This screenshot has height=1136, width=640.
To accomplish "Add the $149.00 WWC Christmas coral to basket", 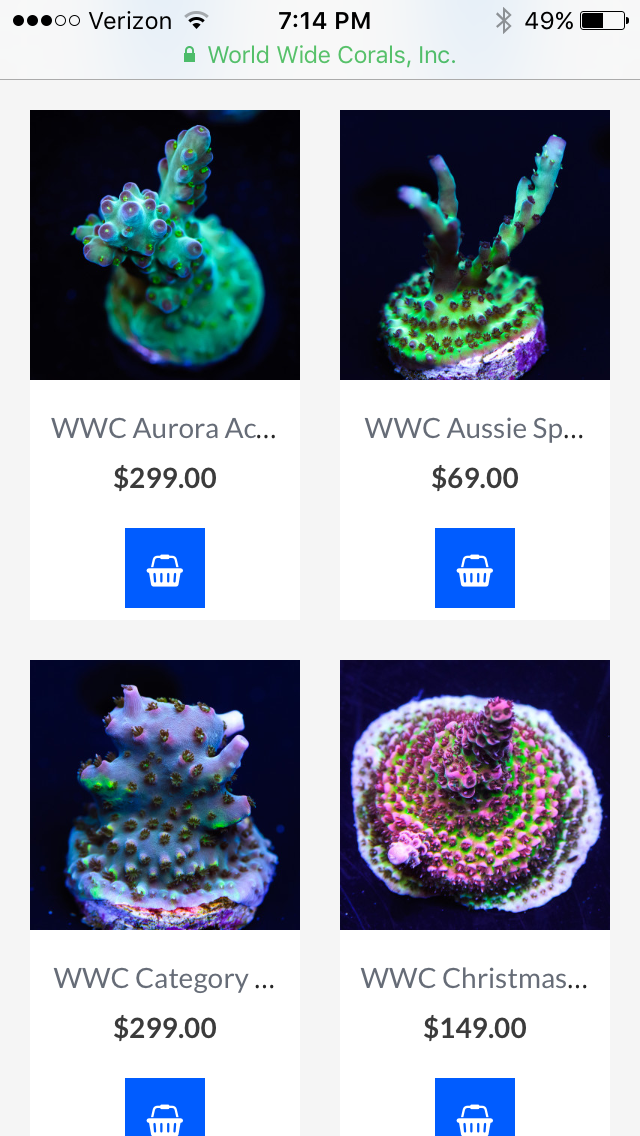I will (x=475, y=1107).
